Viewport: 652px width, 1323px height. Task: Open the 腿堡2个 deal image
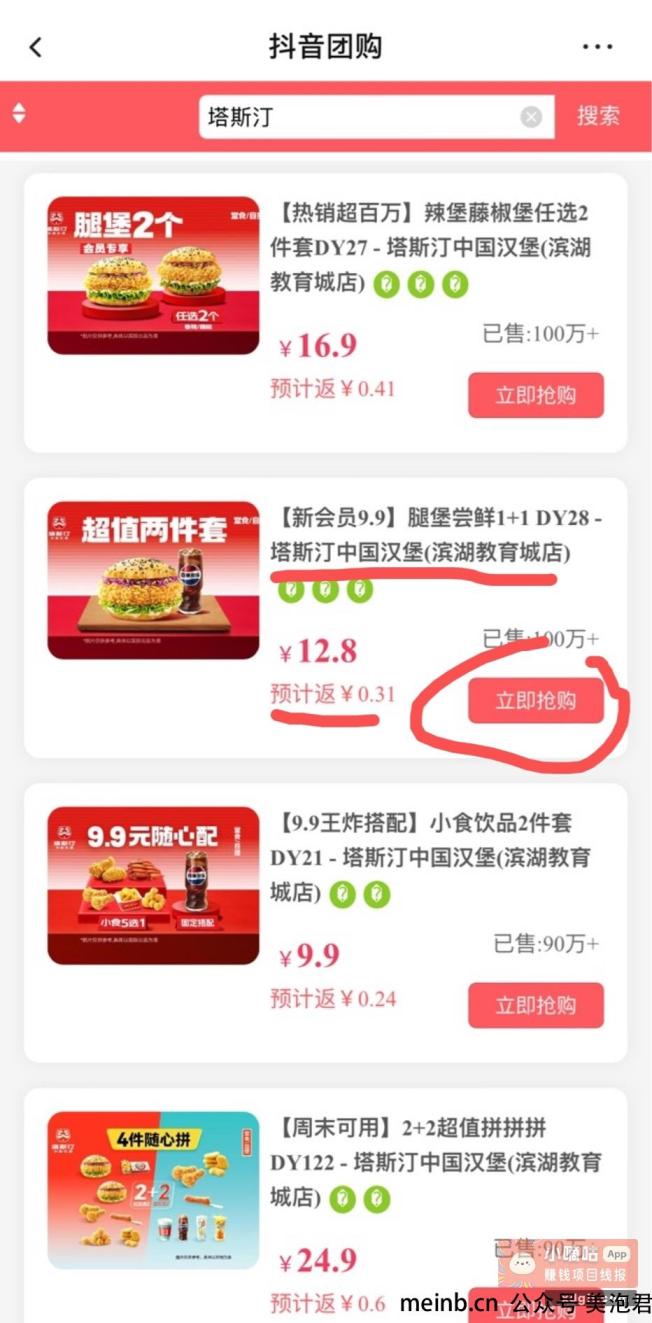click(153, 275)
